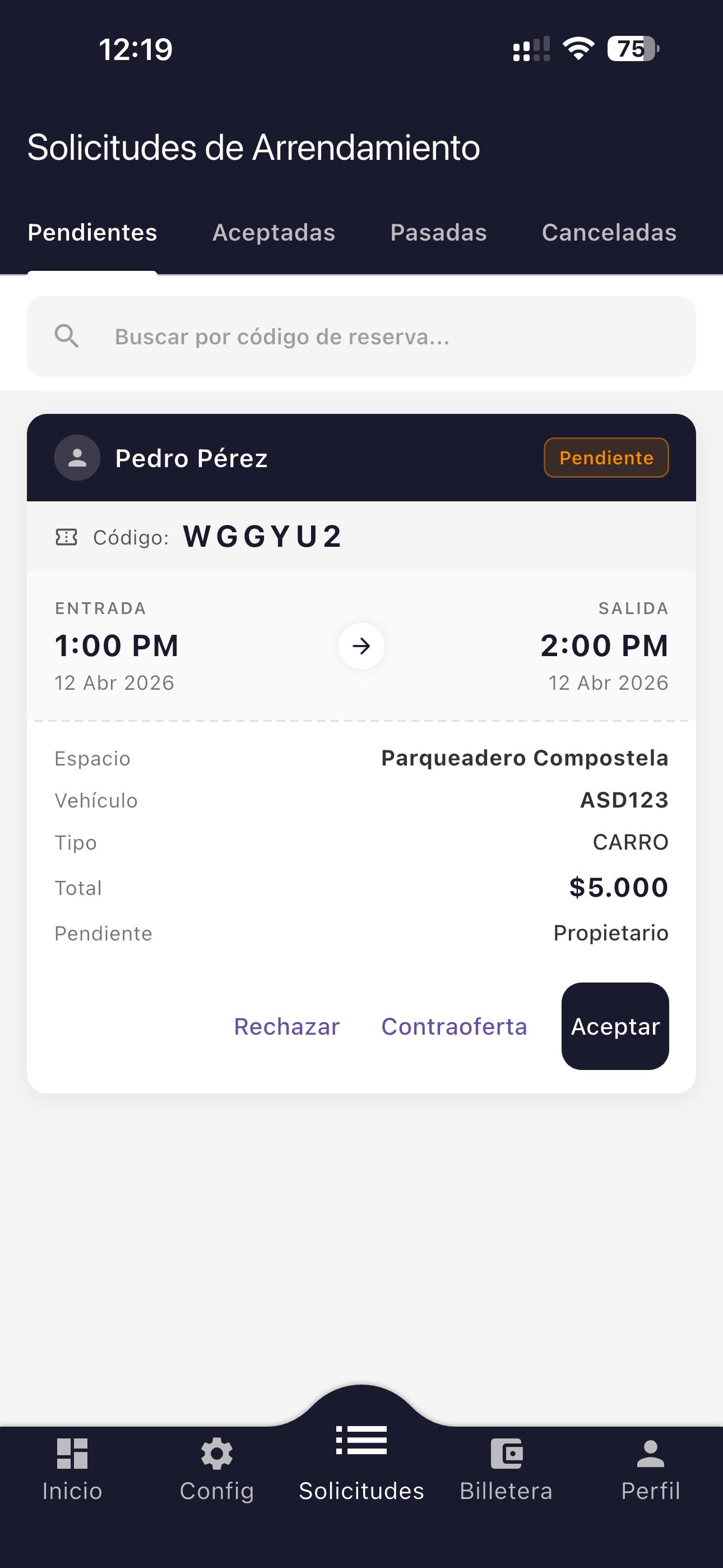The width and height of the screenshot is (723, 1568).
Task: Open the Billetera wallet icon
Action: click(x=506, y=1454)
